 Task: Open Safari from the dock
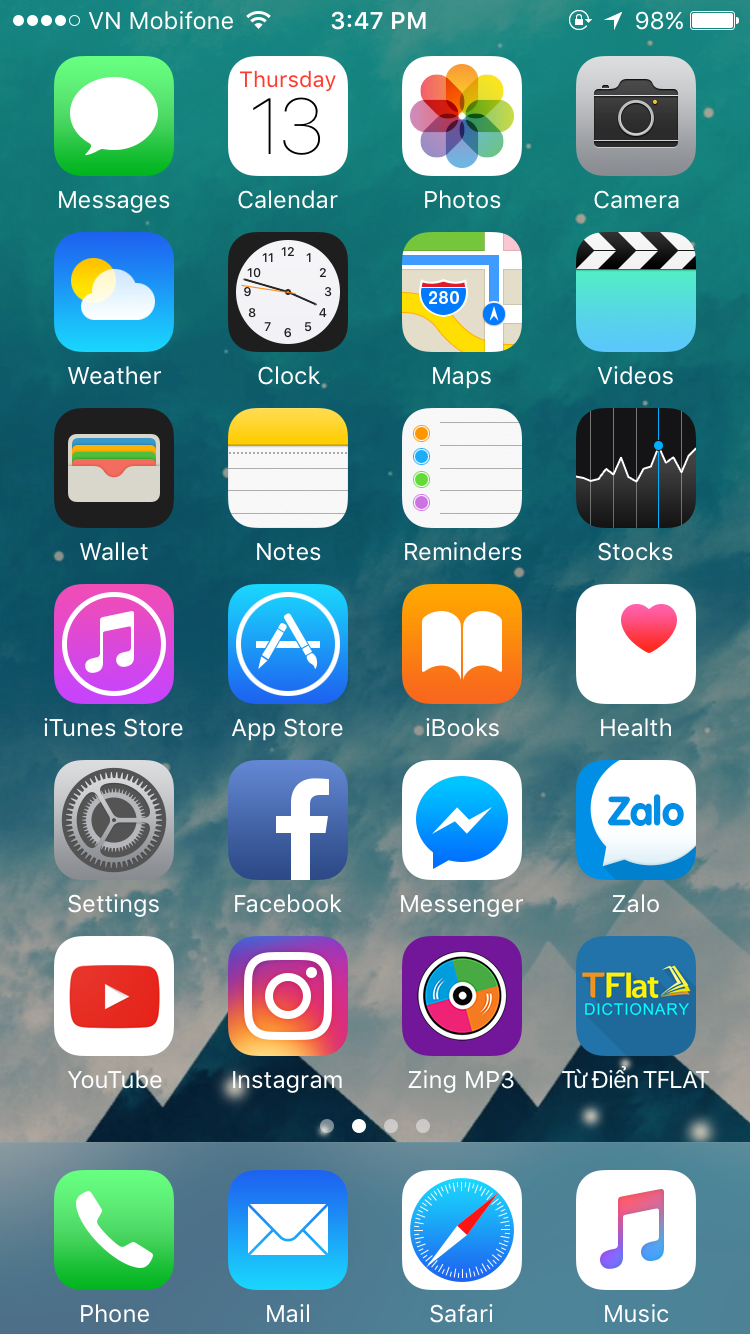462,1230
